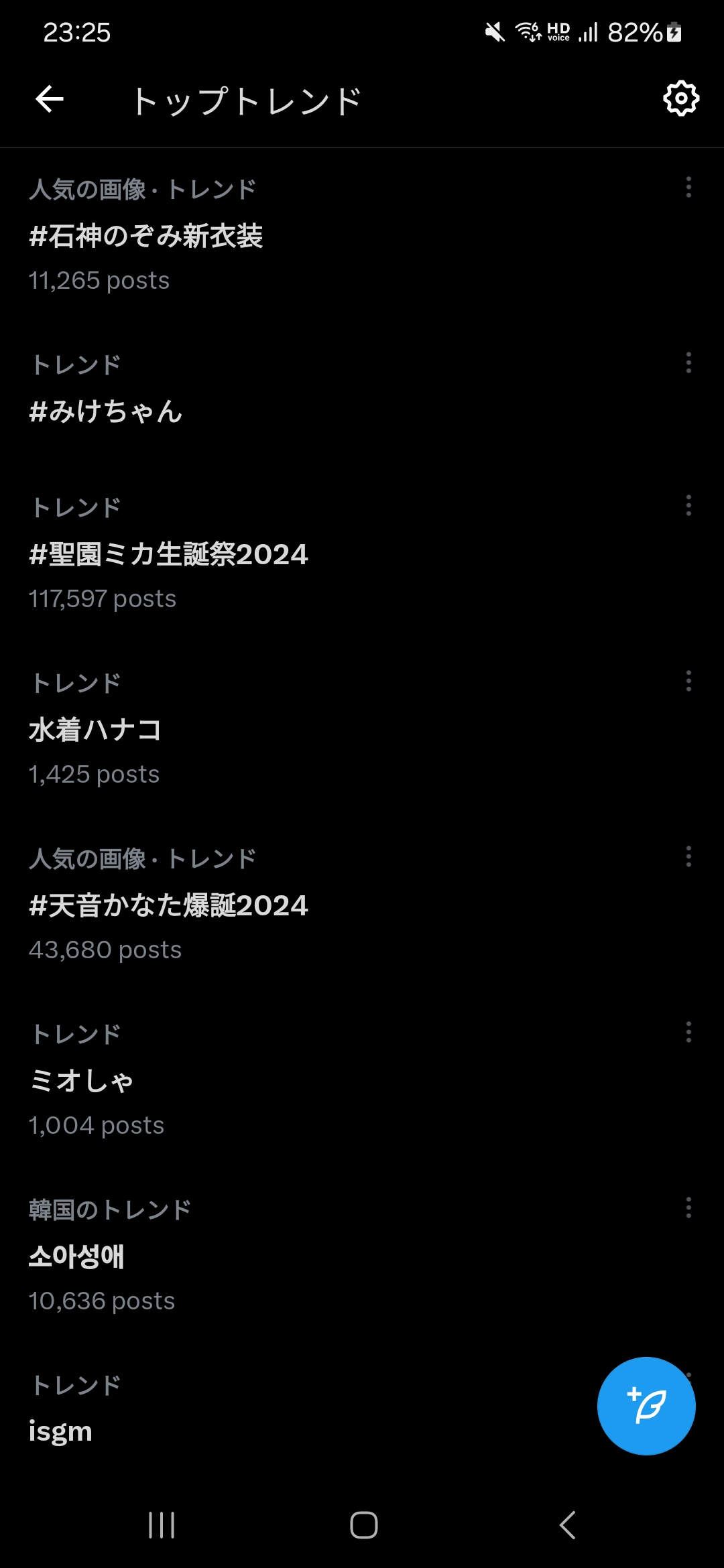Tap the system home button
Viewport: 724px width, 1568px height.
coord(363,1525)
